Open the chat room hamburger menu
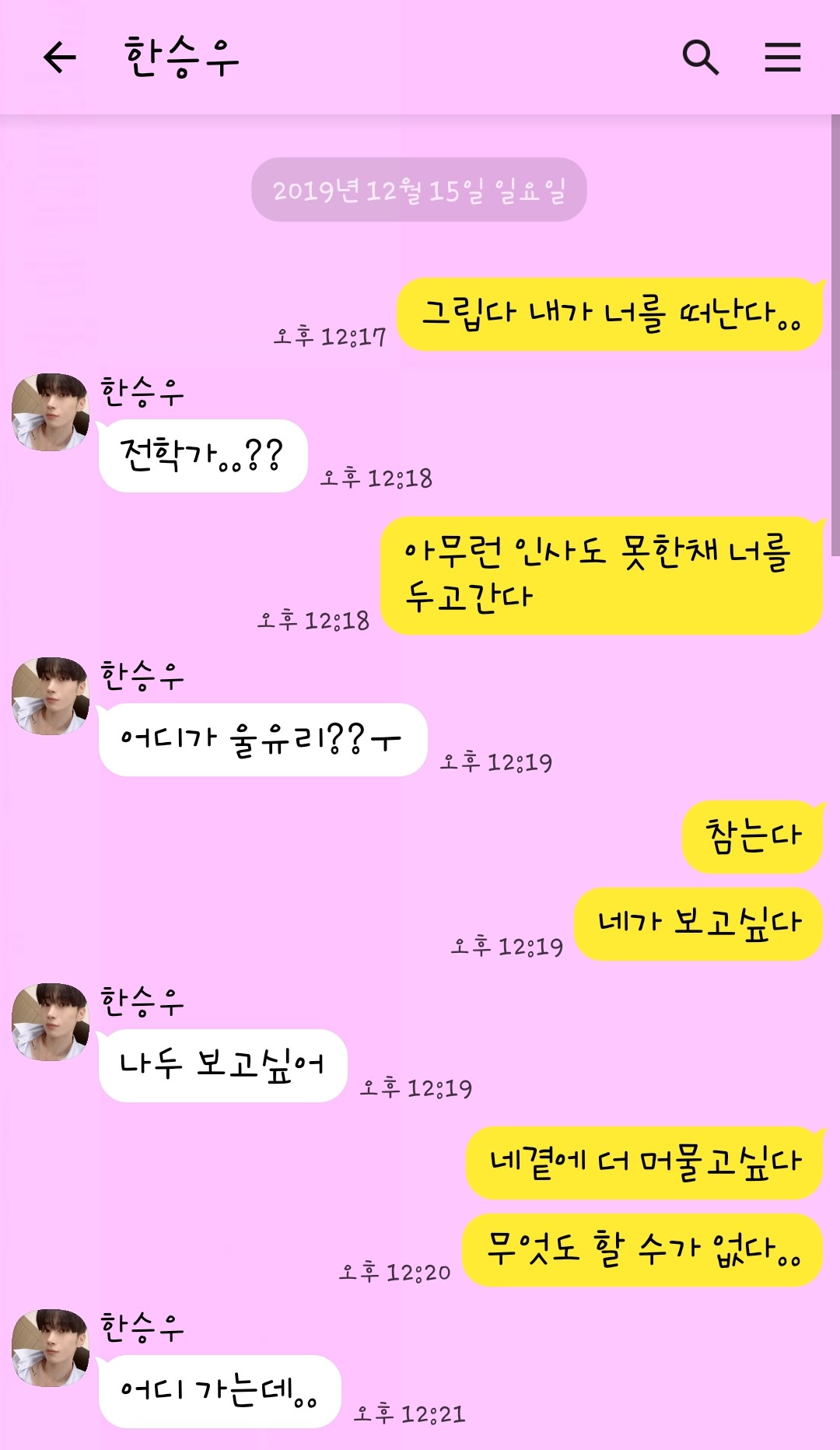The image size is (840, 1450). coord(782,58)
